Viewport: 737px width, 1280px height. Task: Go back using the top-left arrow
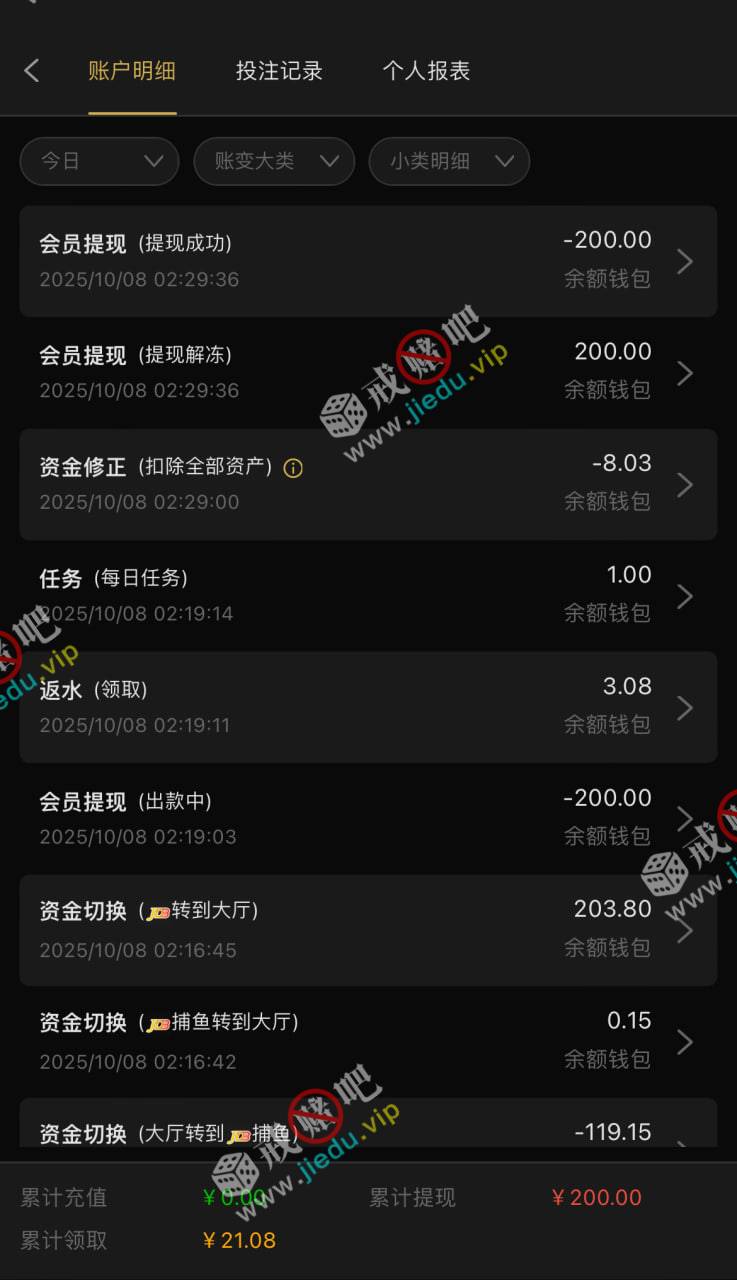(x=32, y=70)
